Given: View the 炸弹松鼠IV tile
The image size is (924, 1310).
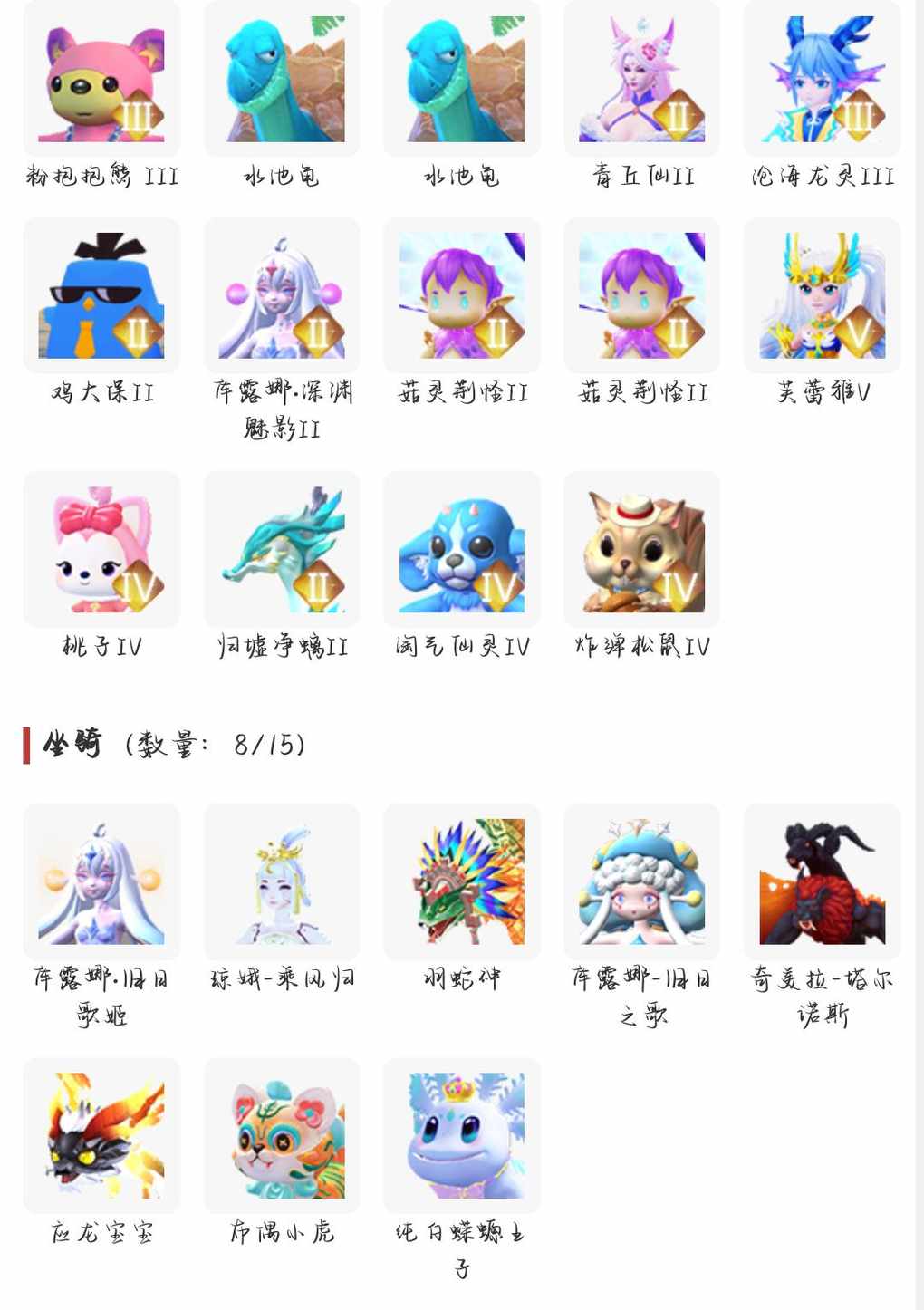Looking at the screenshot, I should [x=642, y=550].
